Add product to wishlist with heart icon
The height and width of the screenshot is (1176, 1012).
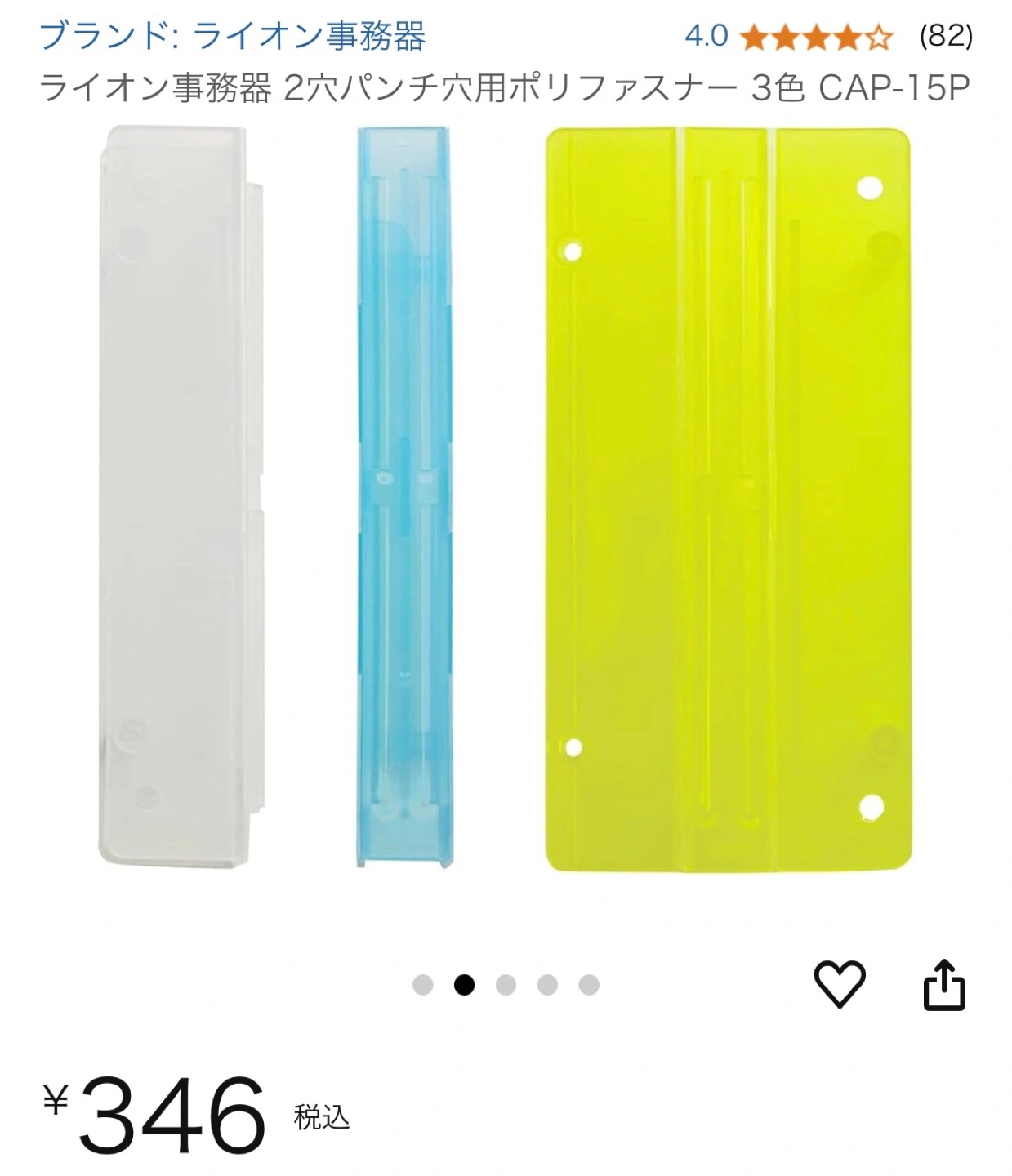click(839, 984)
